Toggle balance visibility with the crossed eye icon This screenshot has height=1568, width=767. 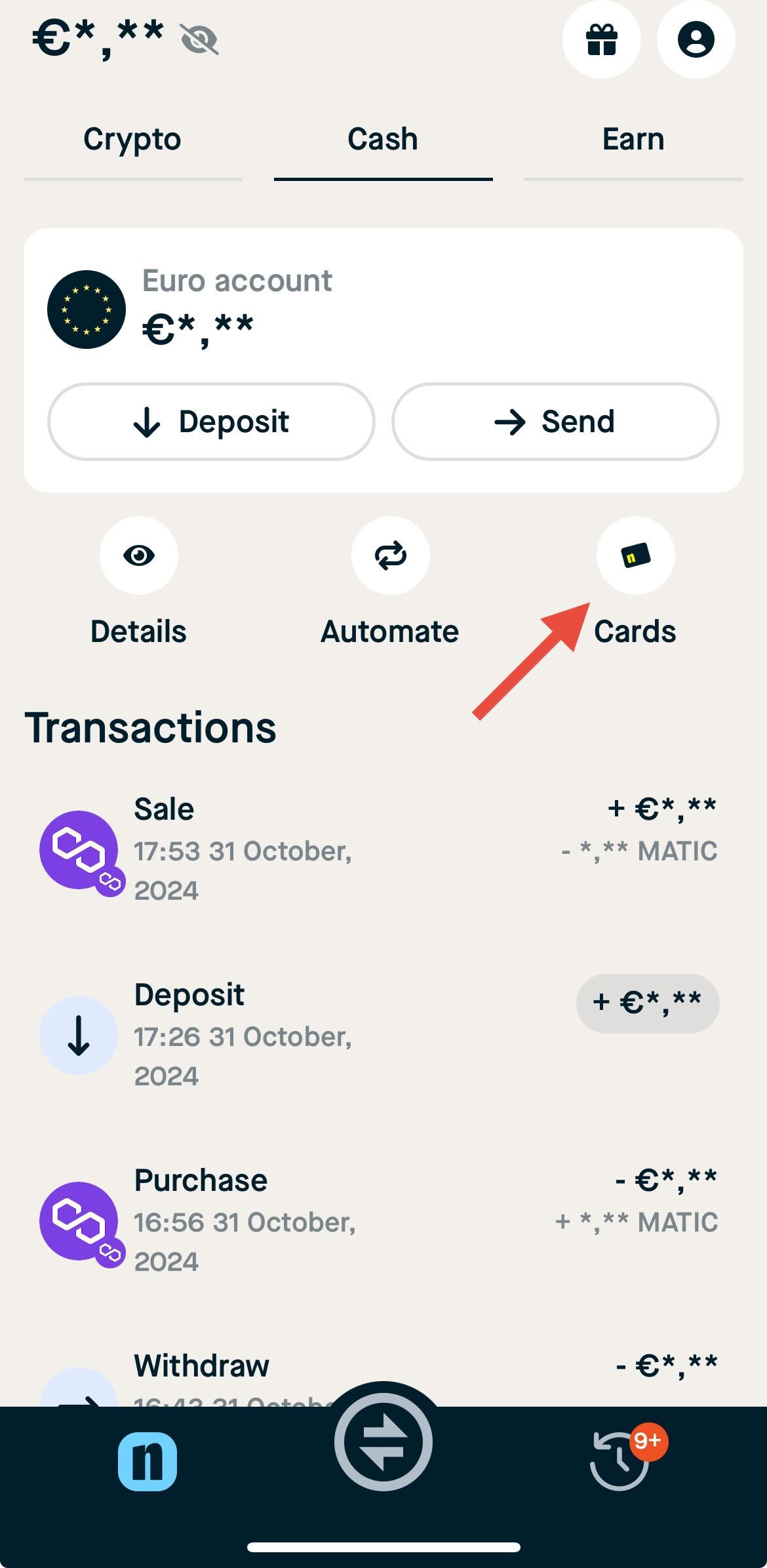point(199,40)
